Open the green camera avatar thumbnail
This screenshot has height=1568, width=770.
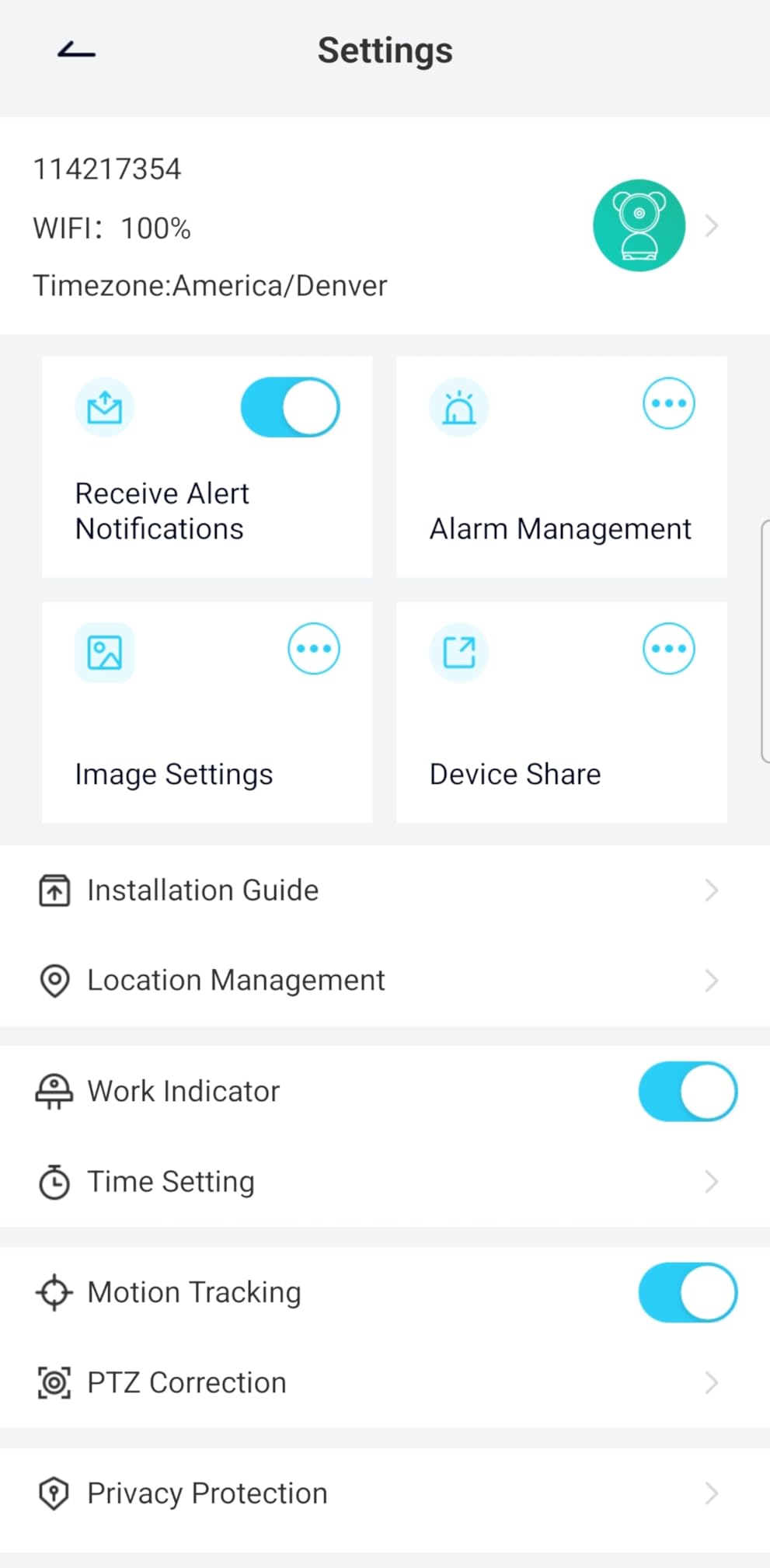639,225
